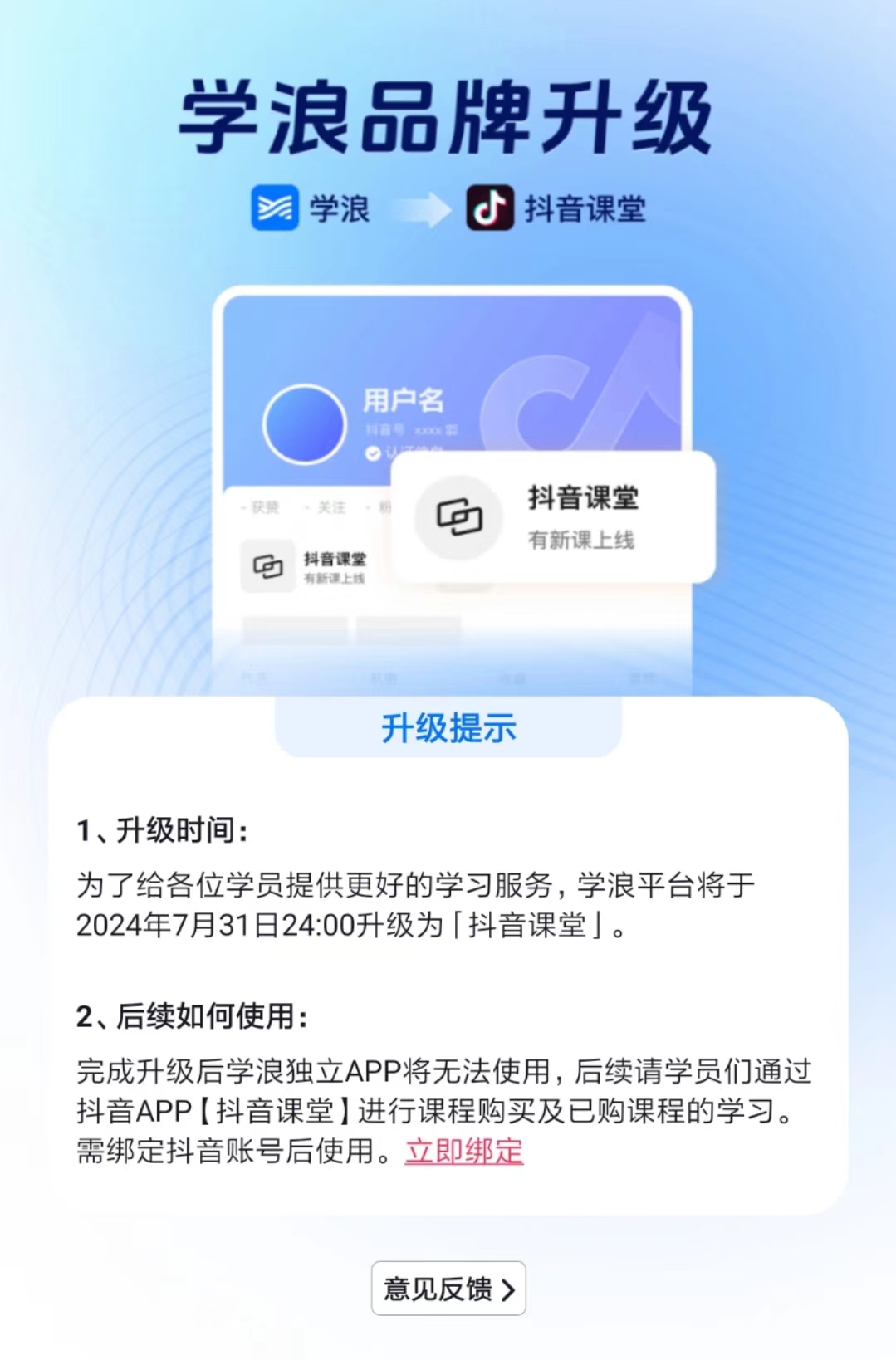Click the copy icon next to 抖音号 xxxx
Viewport: 896px width, 1360px height.
(452, 430)
